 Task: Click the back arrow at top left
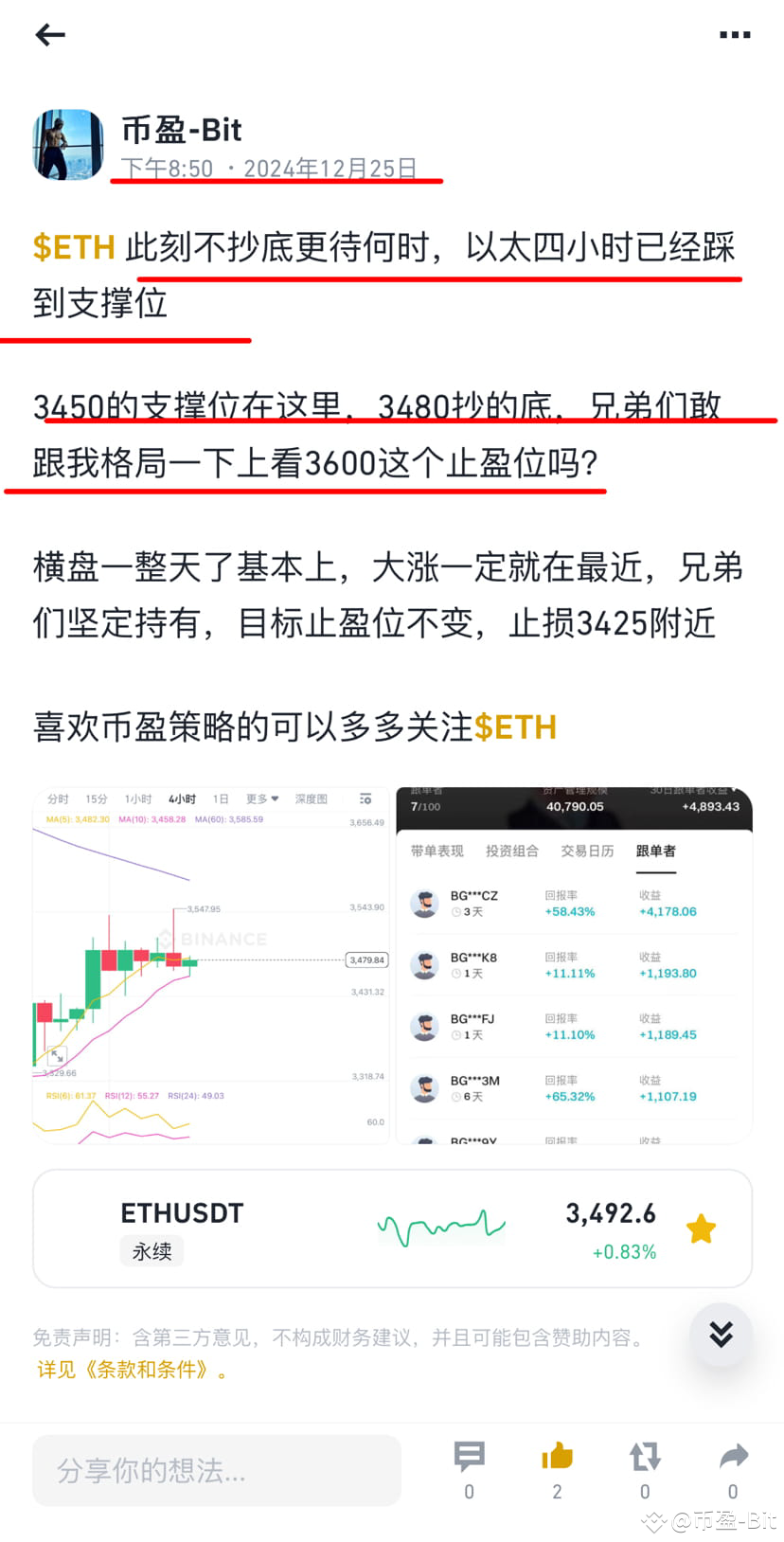tap(49, 34)
